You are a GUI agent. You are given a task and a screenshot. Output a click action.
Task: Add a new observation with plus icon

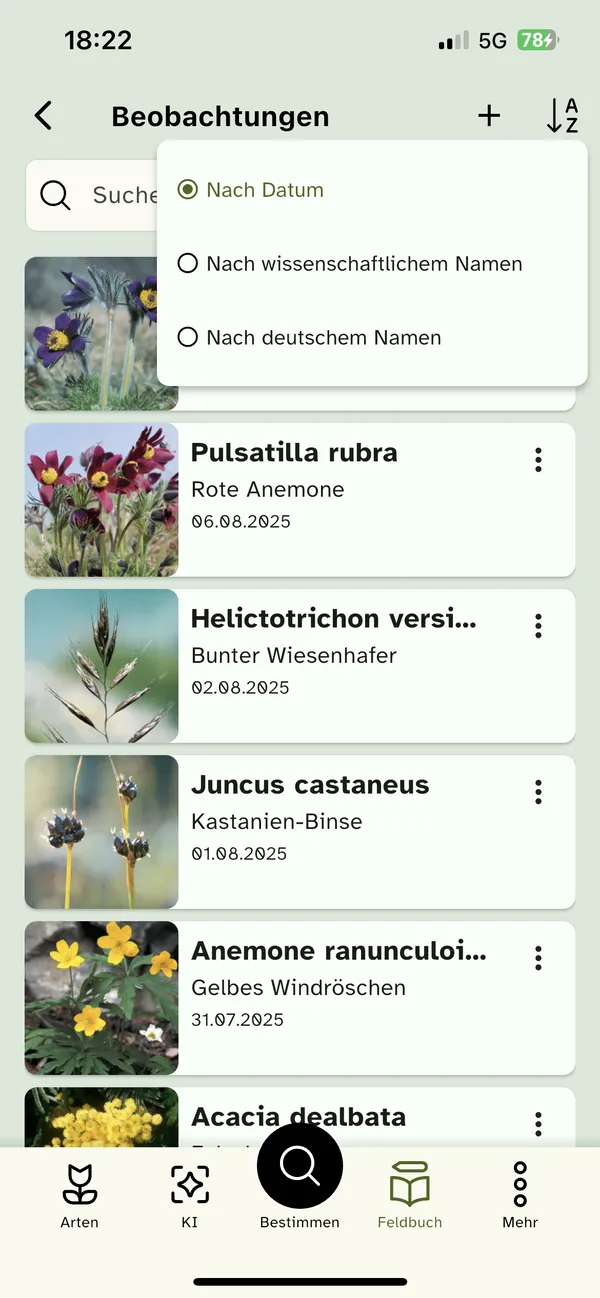click(488, 116)
